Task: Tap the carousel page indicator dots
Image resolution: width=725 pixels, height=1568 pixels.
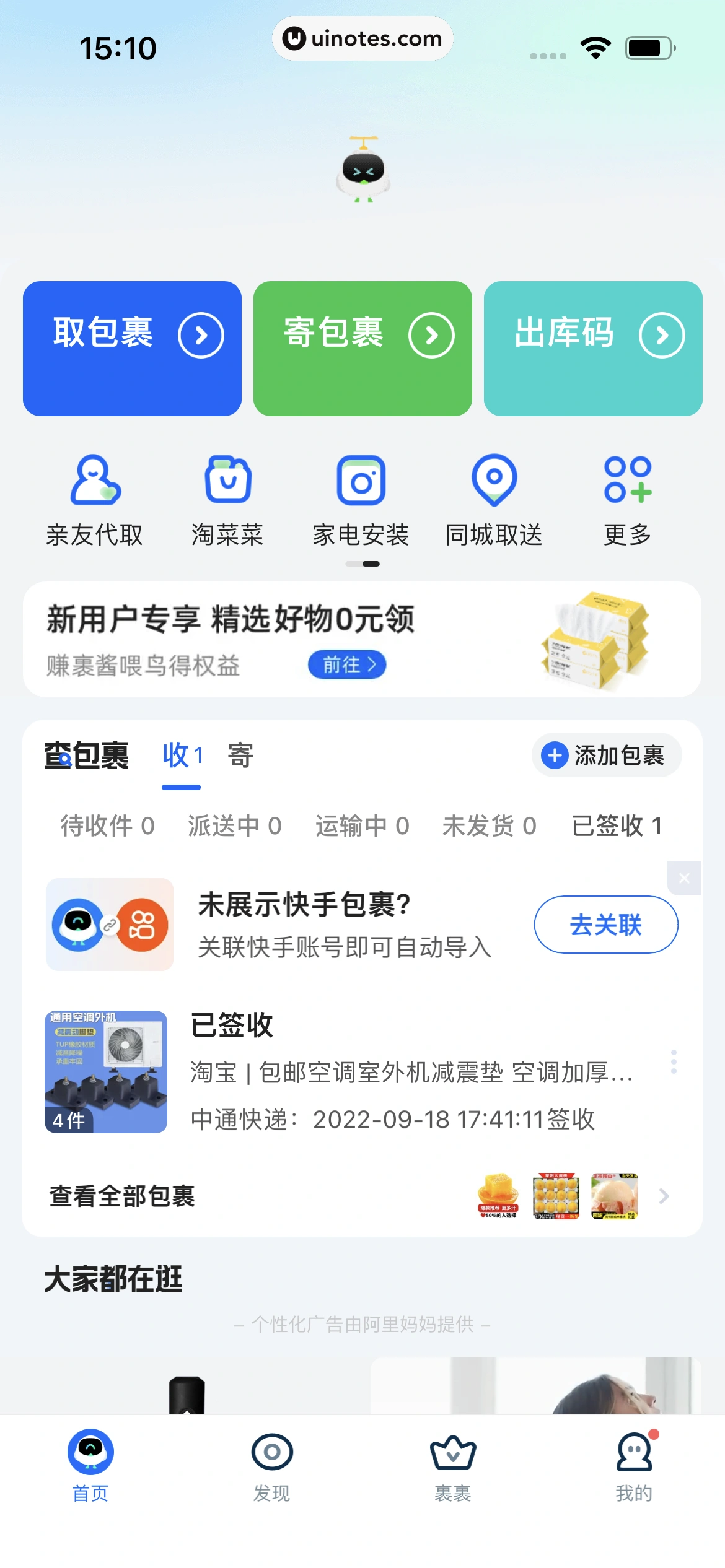Action: point(362,564)
